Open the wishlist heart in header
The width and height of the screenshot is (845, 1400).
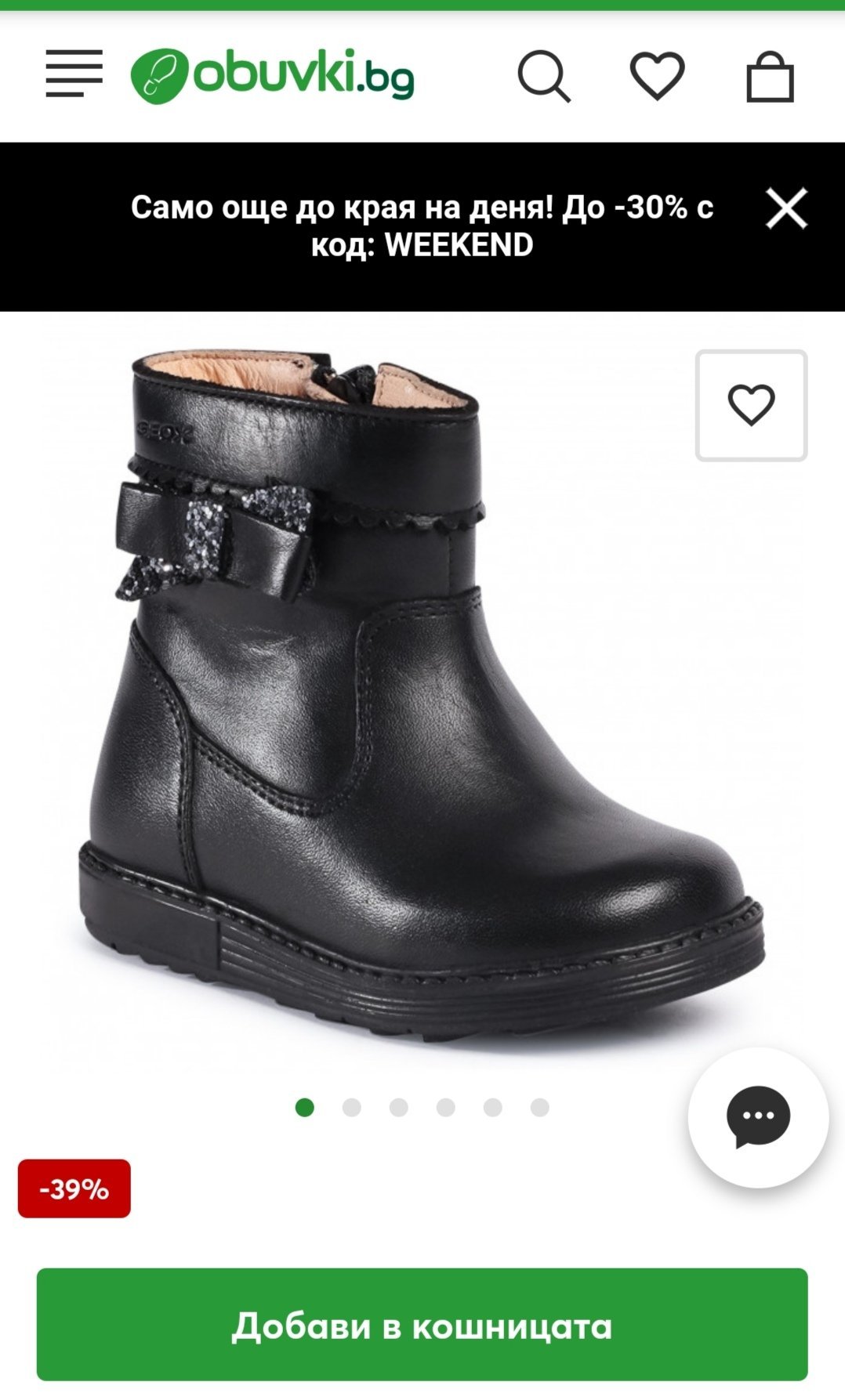point(657,75)
